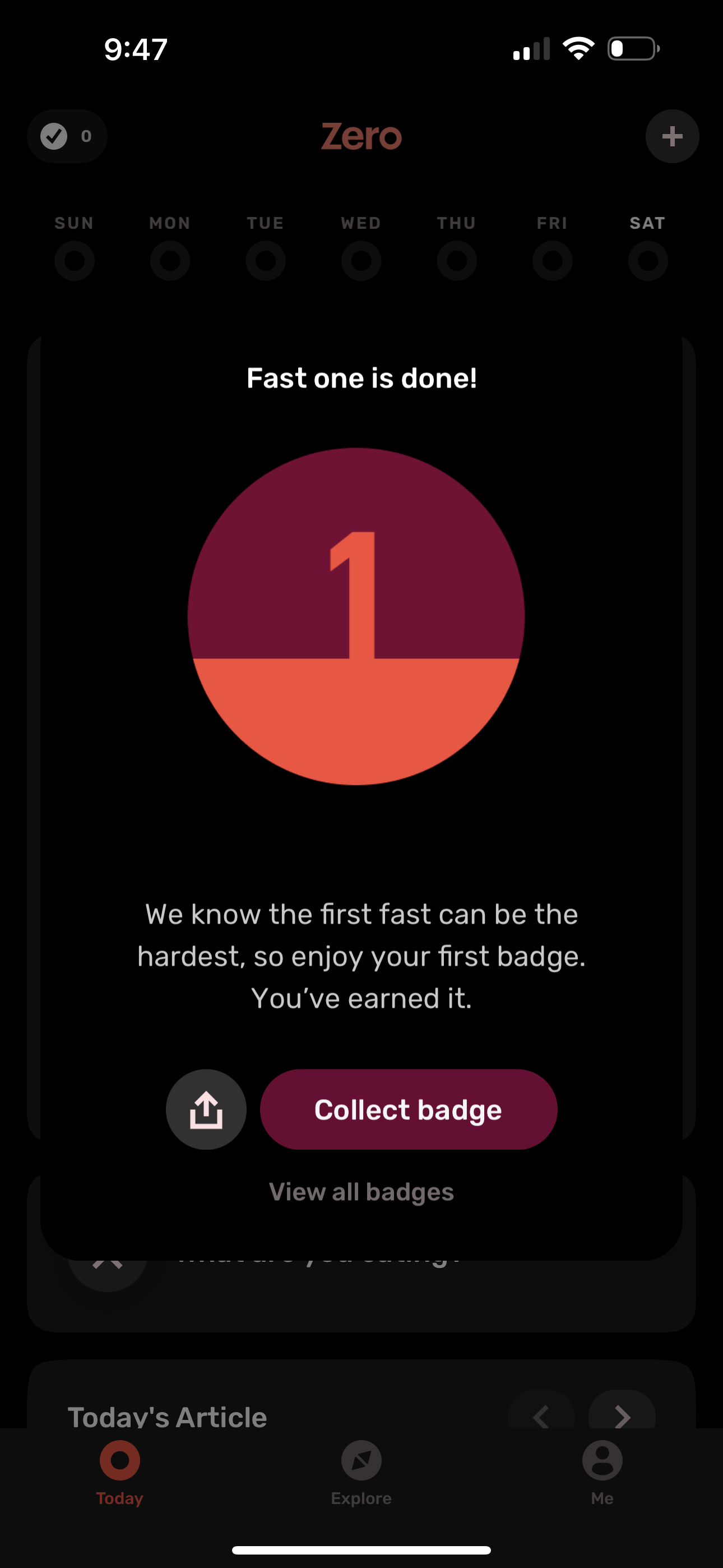Tap the Zero app title

[361, 136]
